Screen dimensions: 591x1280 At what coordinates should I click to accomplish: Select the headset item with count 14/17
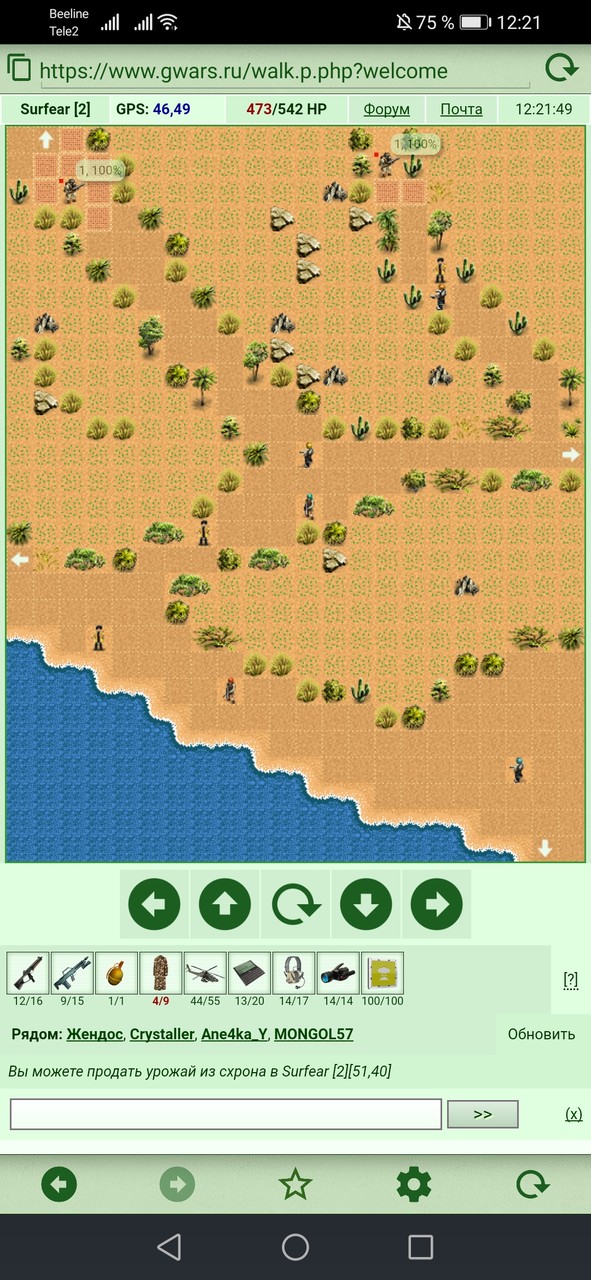[294, 973]
